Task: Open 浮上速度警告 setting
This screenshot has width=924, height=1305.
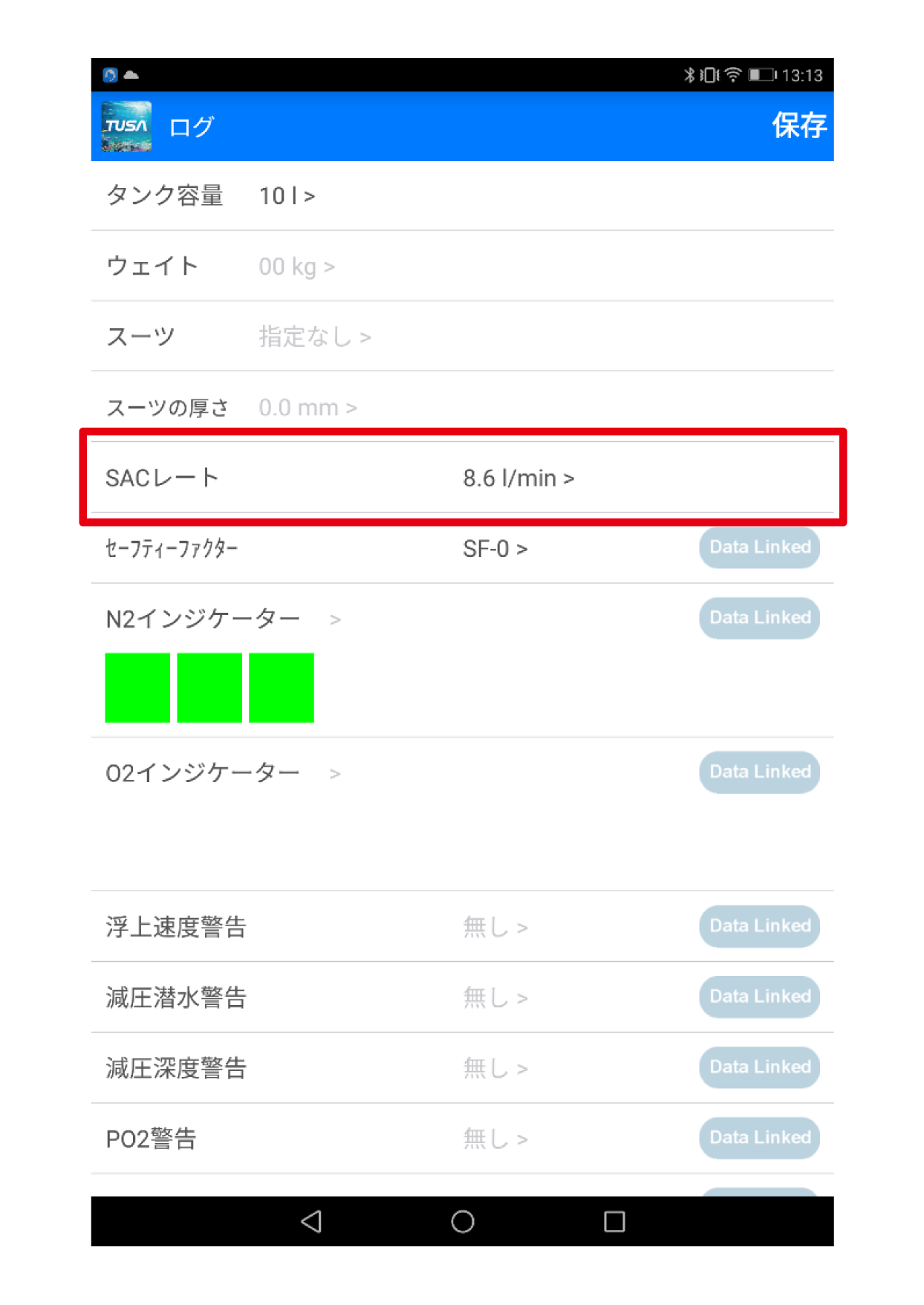Action: [495, 927]
